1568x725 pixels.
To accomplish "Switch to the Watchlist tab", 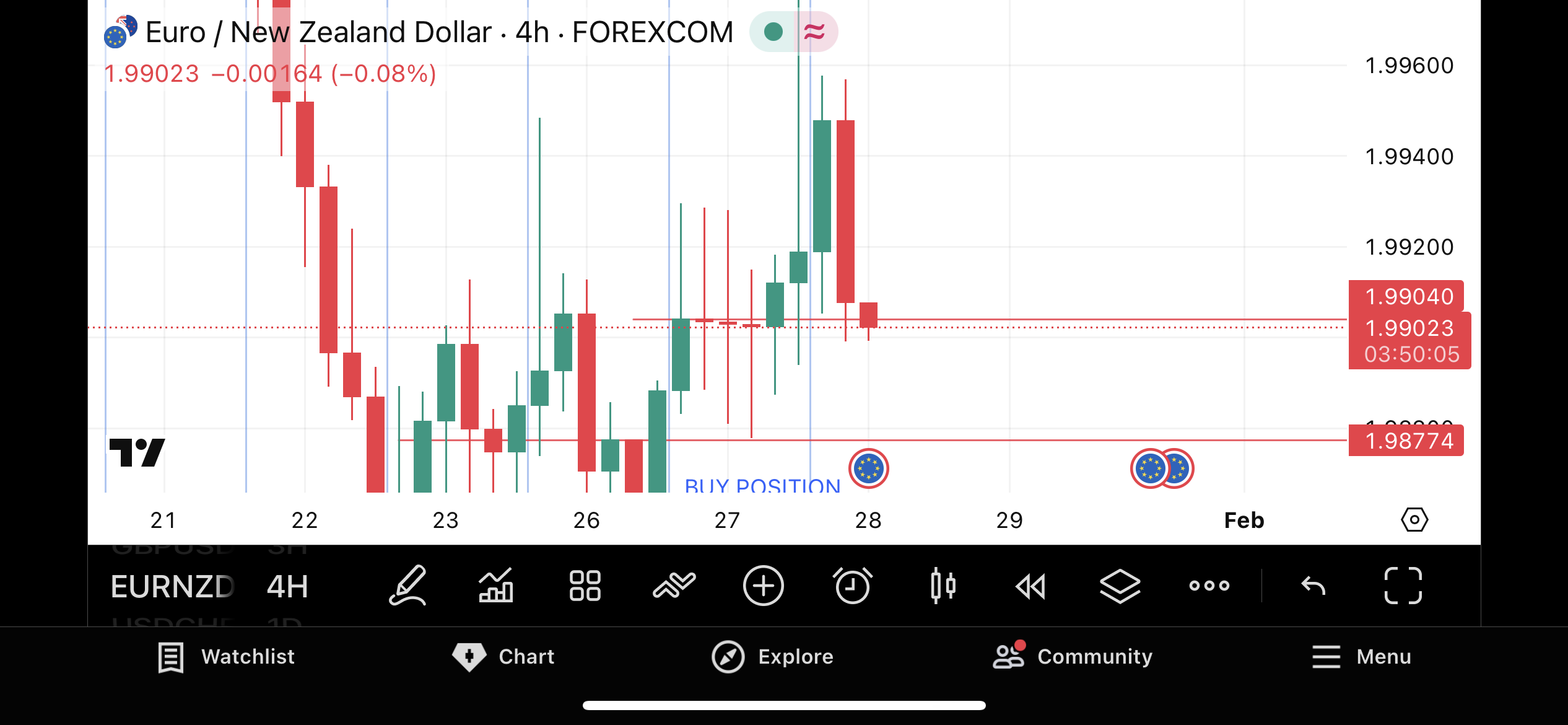I will click(227, 657).
